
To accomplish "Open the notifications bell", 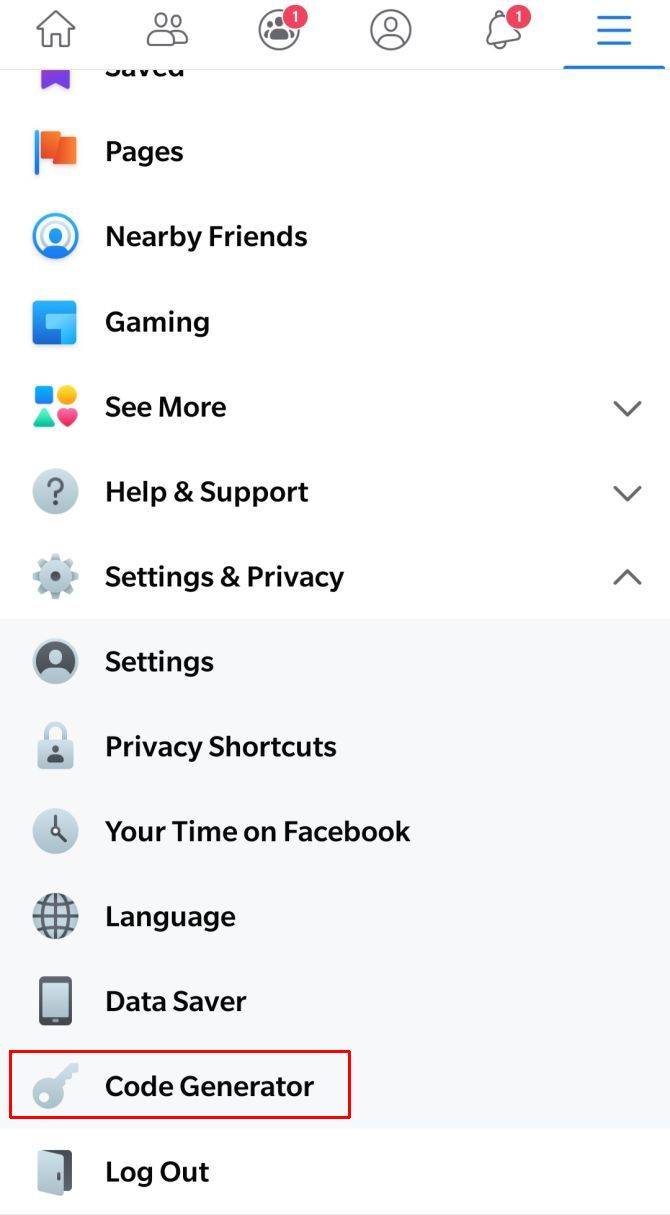I will (503, 31).
